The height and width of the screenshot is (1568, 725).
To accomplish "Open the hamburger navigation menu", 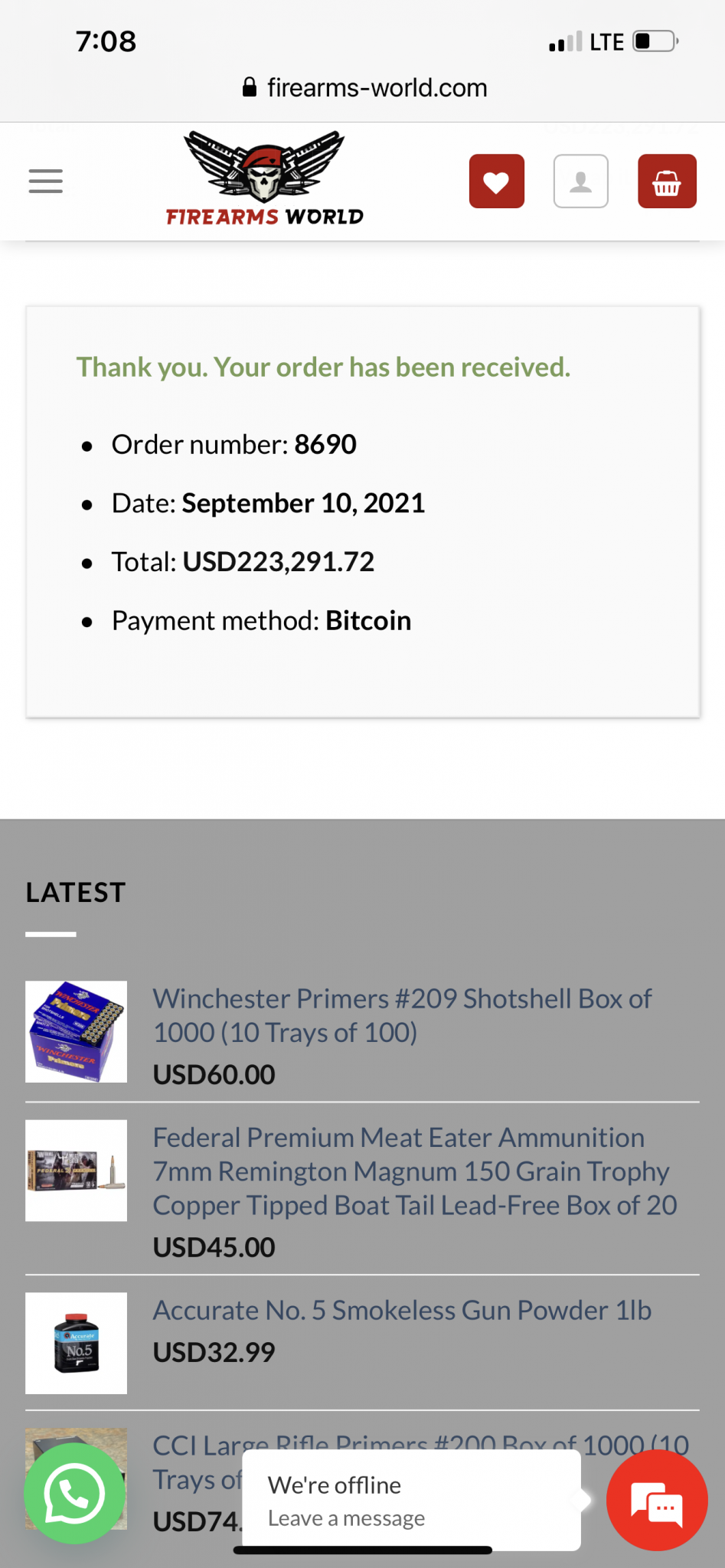I will pos(46,181).
